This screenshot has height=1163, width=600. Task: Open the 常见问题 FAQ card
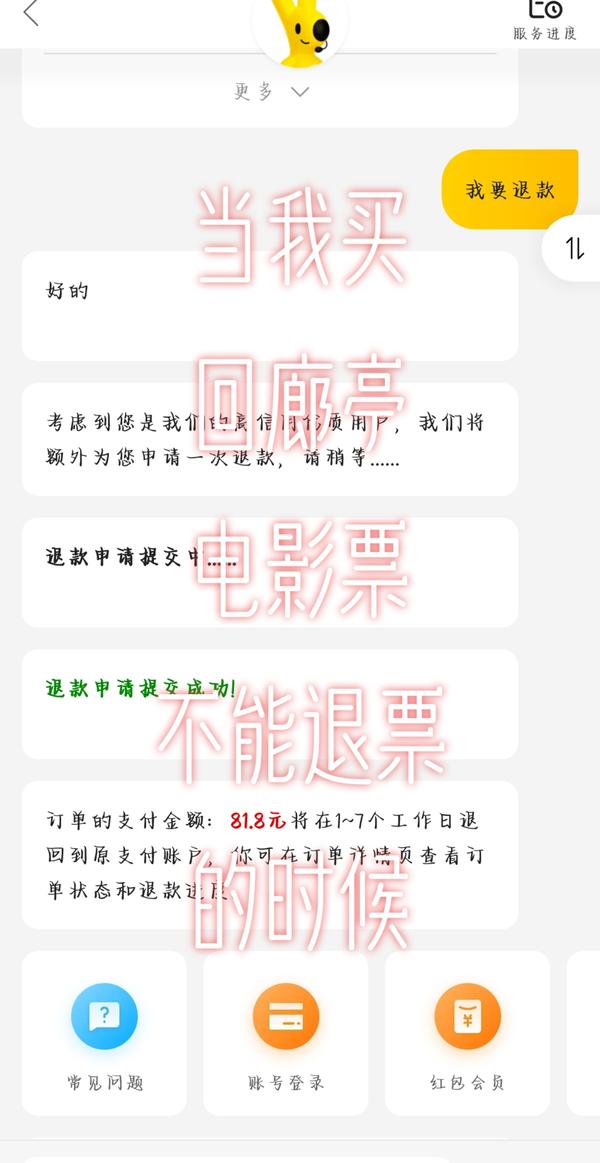[104, 1032]
